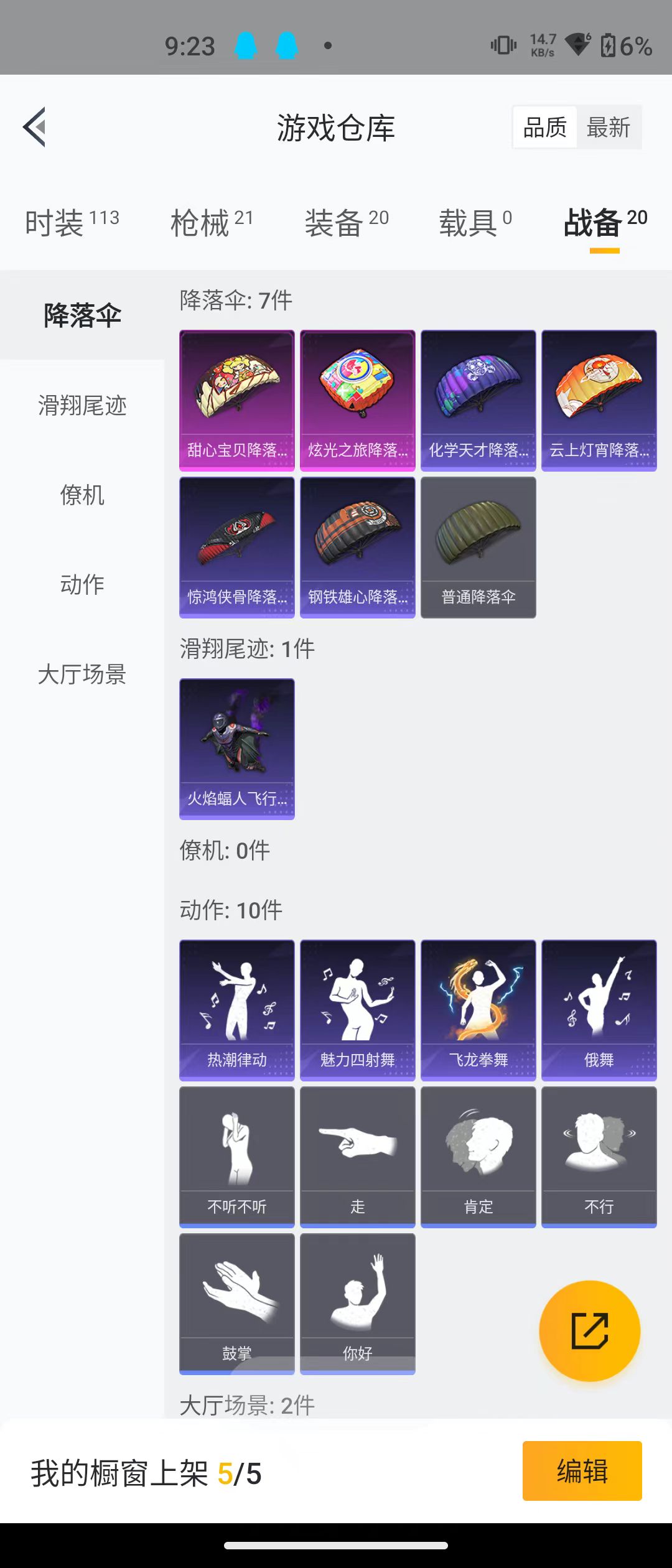The width and height of the screenshot is (672, 1568).
Task: Switch to the 载具 tab
Action: [x=475, y=223]
